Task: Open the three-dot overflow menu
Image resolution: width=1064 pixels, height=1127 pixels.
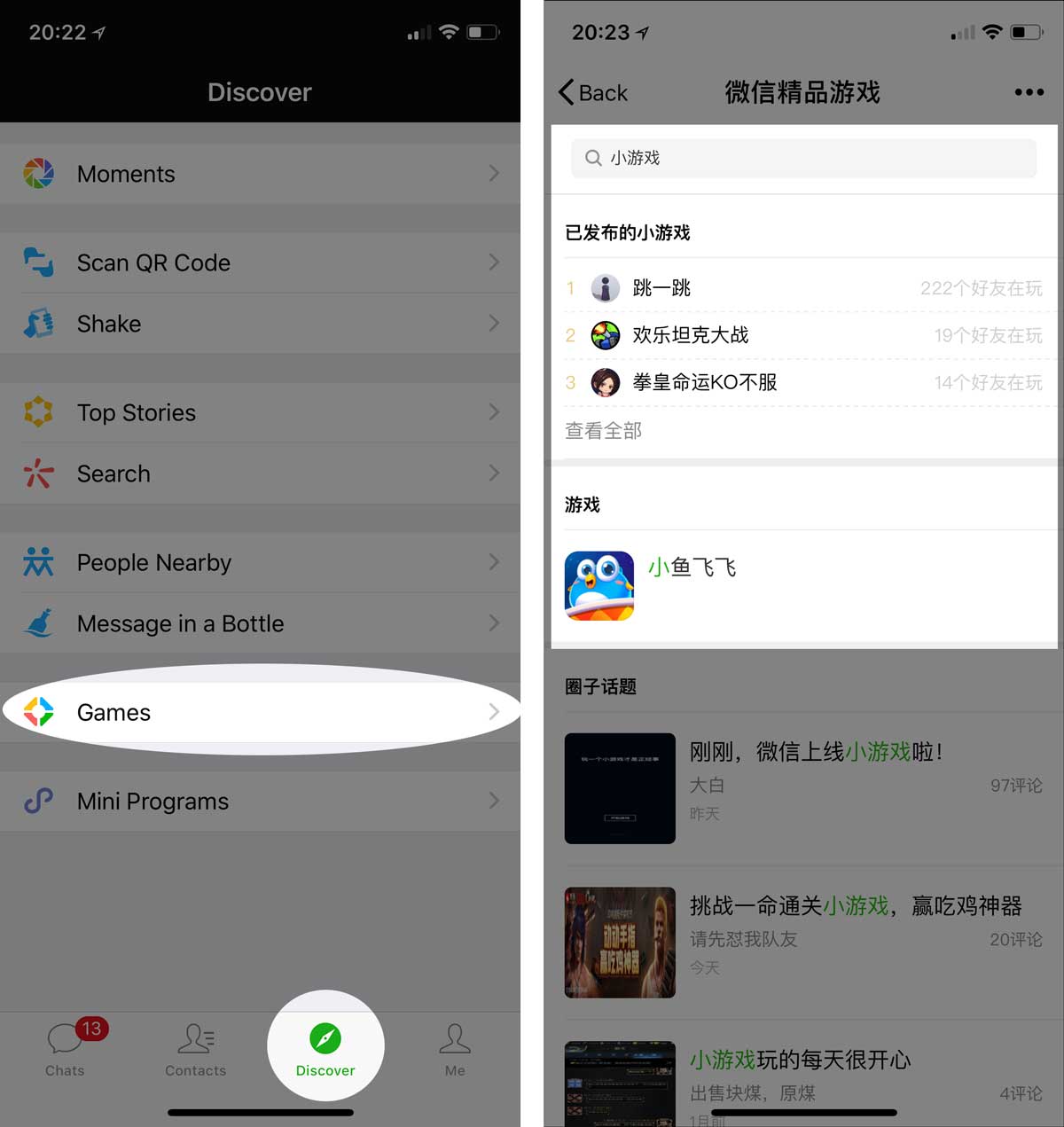Action: (x=1029, y=92)
